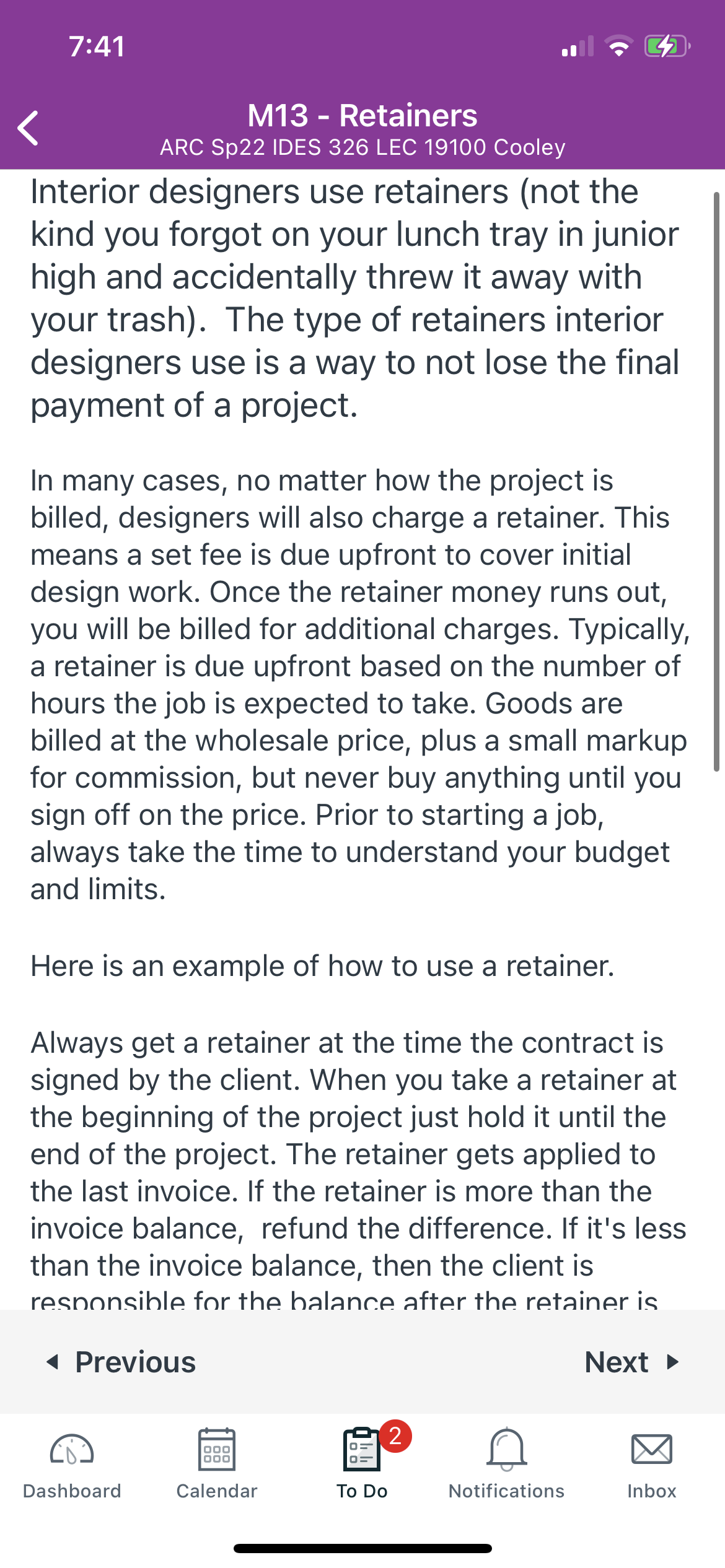Open the To Do tab
725x1568 pixels.
tap(362, 1465)
